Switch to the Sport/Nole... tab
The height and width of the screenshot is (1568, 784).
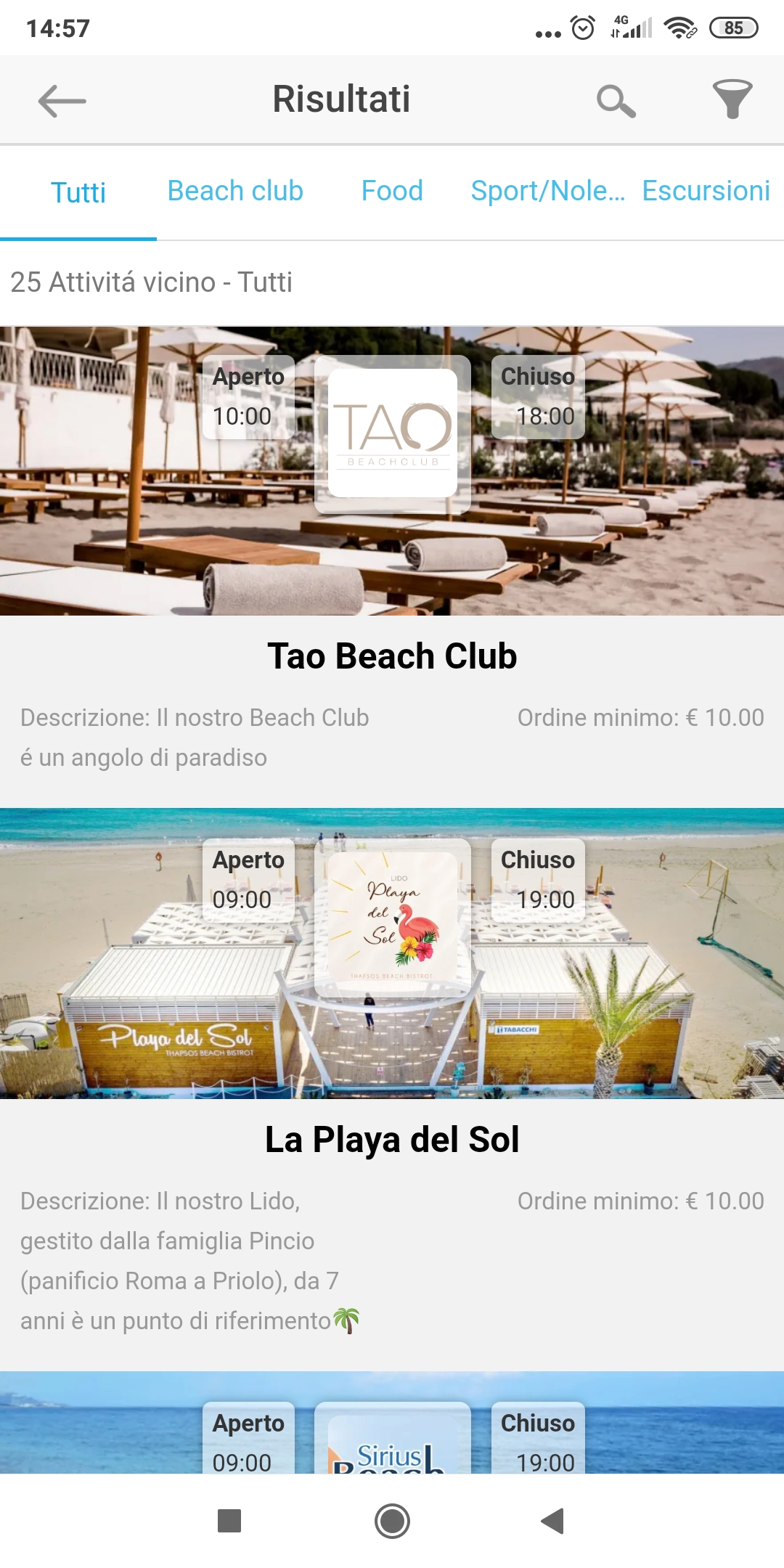tap(548, 191)
